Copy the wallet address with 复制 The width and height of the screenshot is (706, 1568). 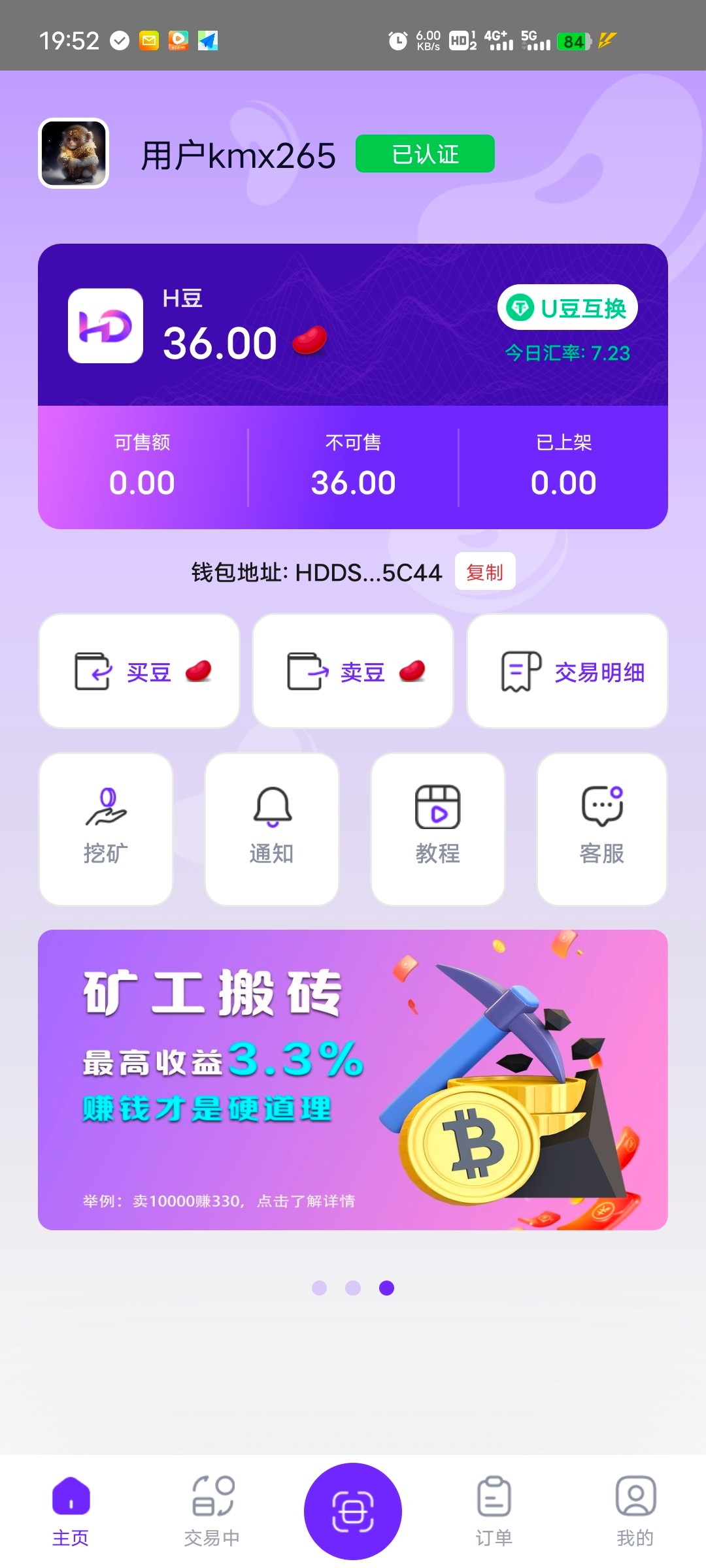pos(484,572)
